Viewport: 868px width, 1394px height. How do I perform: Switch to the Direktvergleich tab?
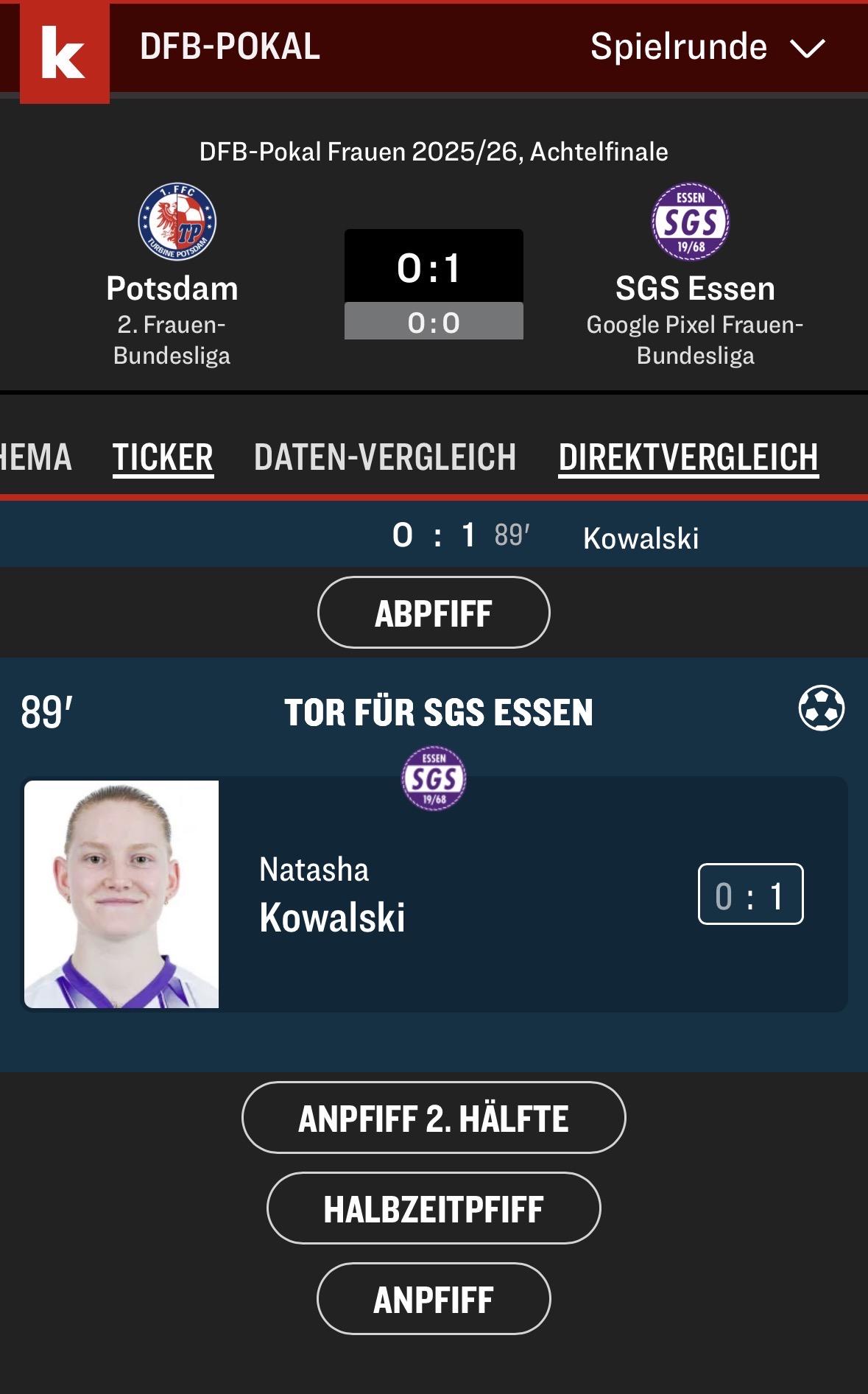(688, 457)
